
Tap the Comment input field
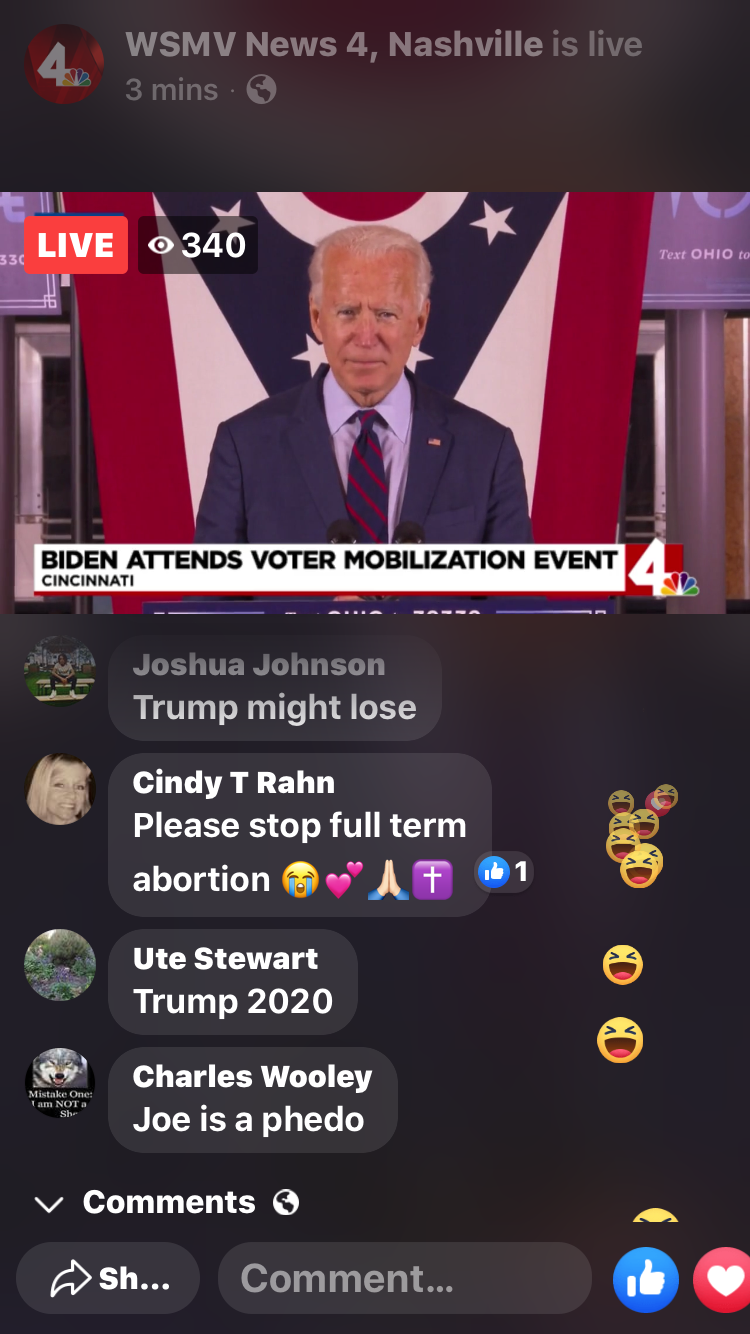pyautogui.click(x=405, y=1278)
